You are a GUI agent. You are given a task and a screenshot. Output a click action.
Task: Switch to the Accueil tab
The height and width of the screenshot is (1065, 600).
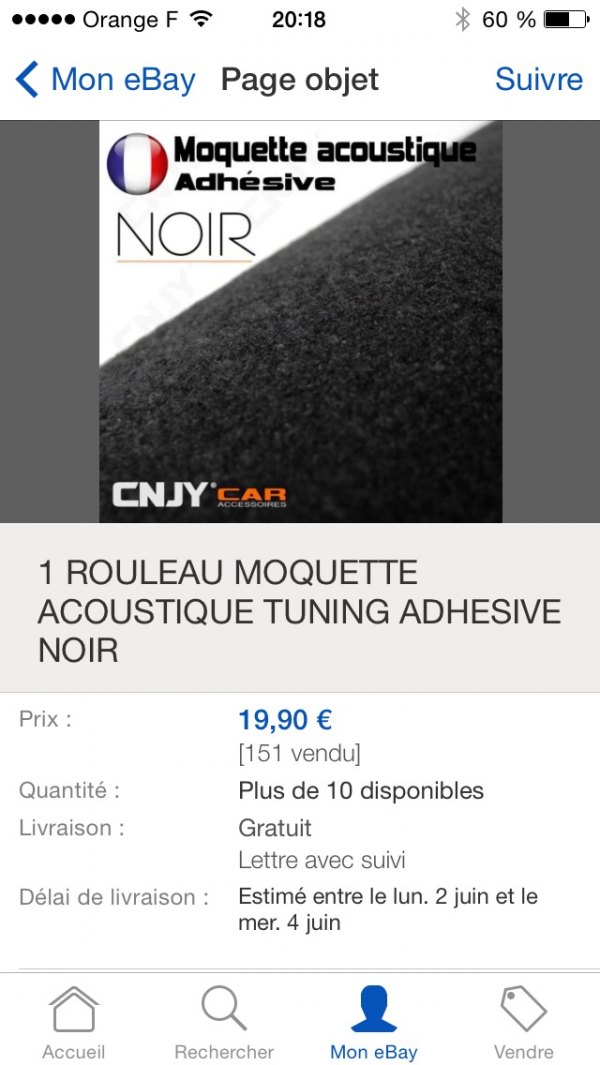tap(74, 1022)
